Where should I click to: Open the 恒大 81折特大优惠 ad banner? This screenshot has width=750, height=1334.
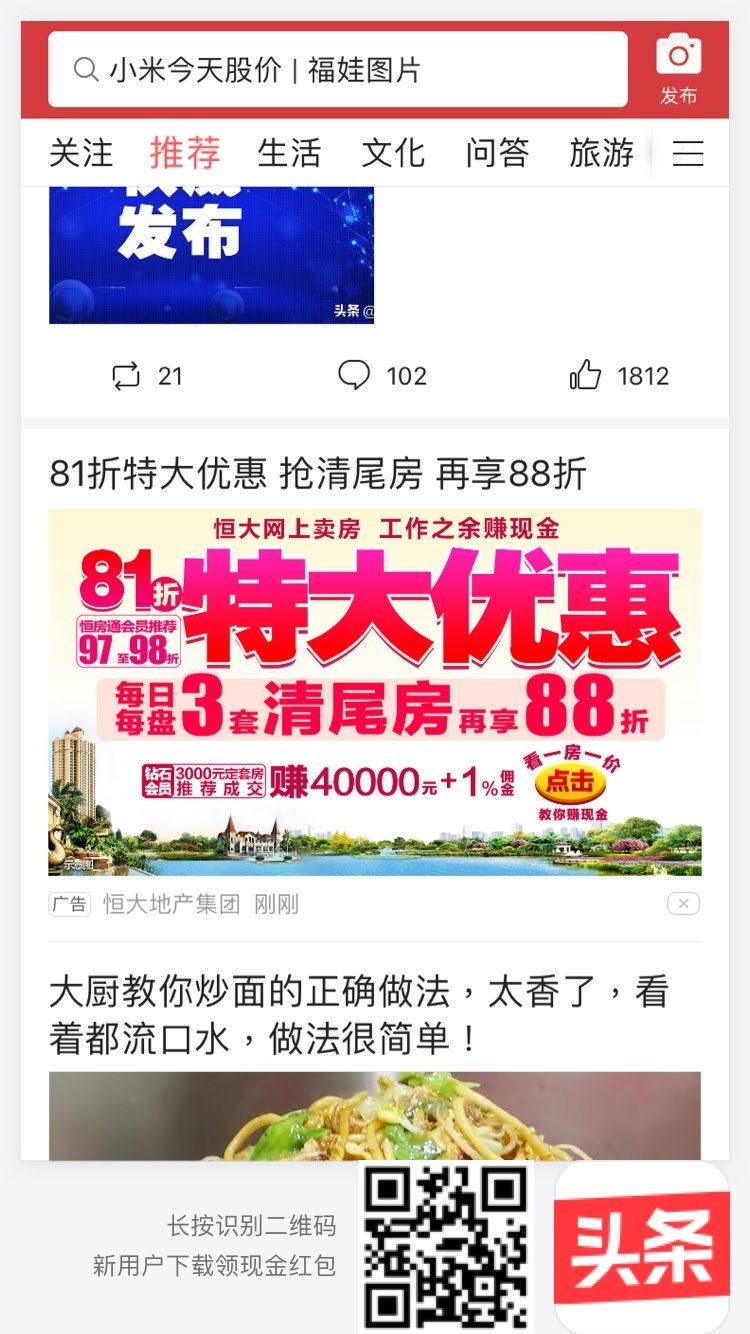click(375, 692)
